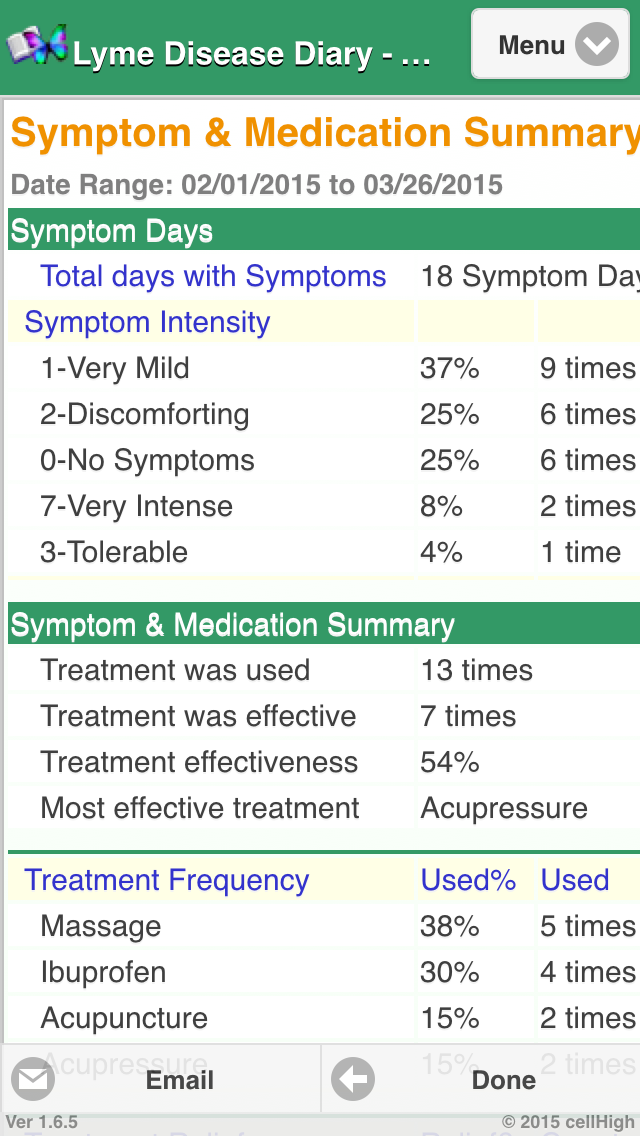Screen dimensions: 640x1136
Task: Email the summary report
Action: click(x=160, y=1079)
